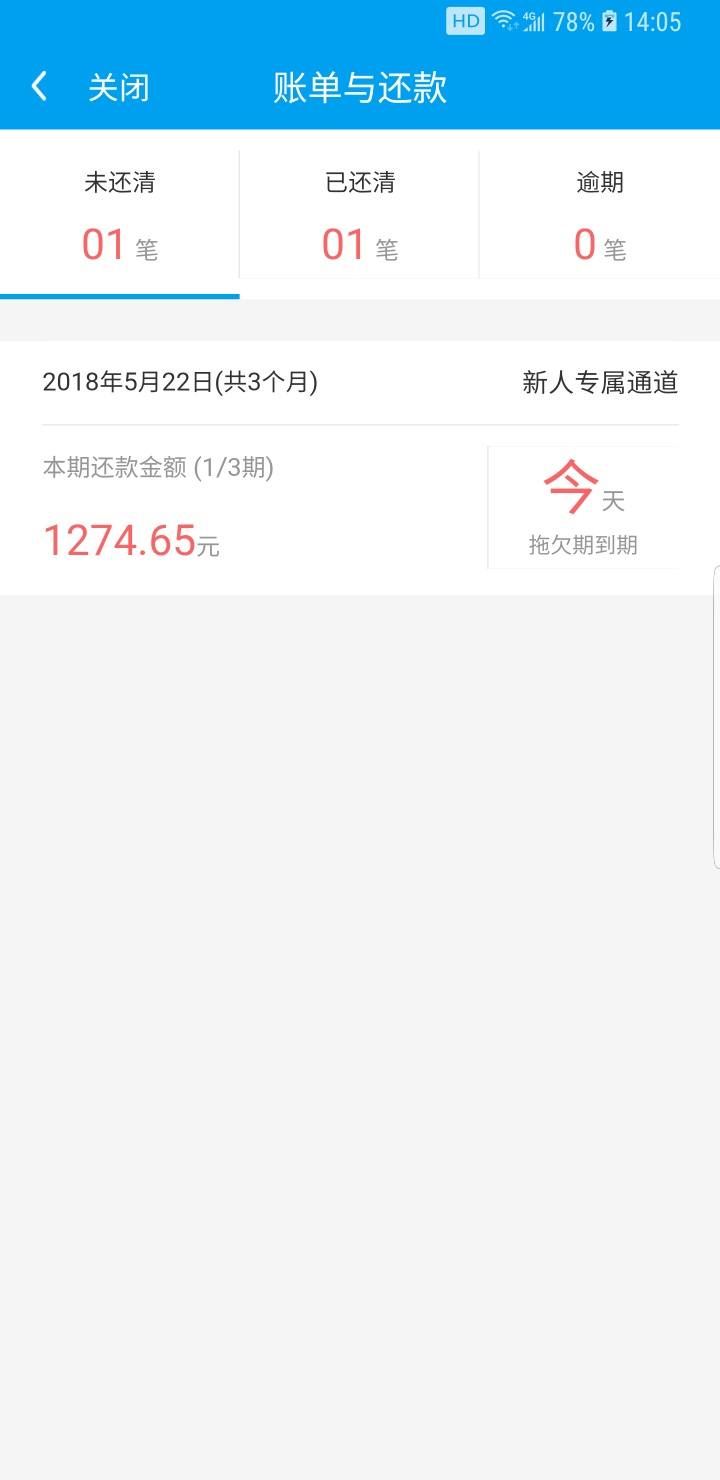720x1480 pixels.
Task: Tap 关闭 to close the page
Action: click(x=119, y=88)
